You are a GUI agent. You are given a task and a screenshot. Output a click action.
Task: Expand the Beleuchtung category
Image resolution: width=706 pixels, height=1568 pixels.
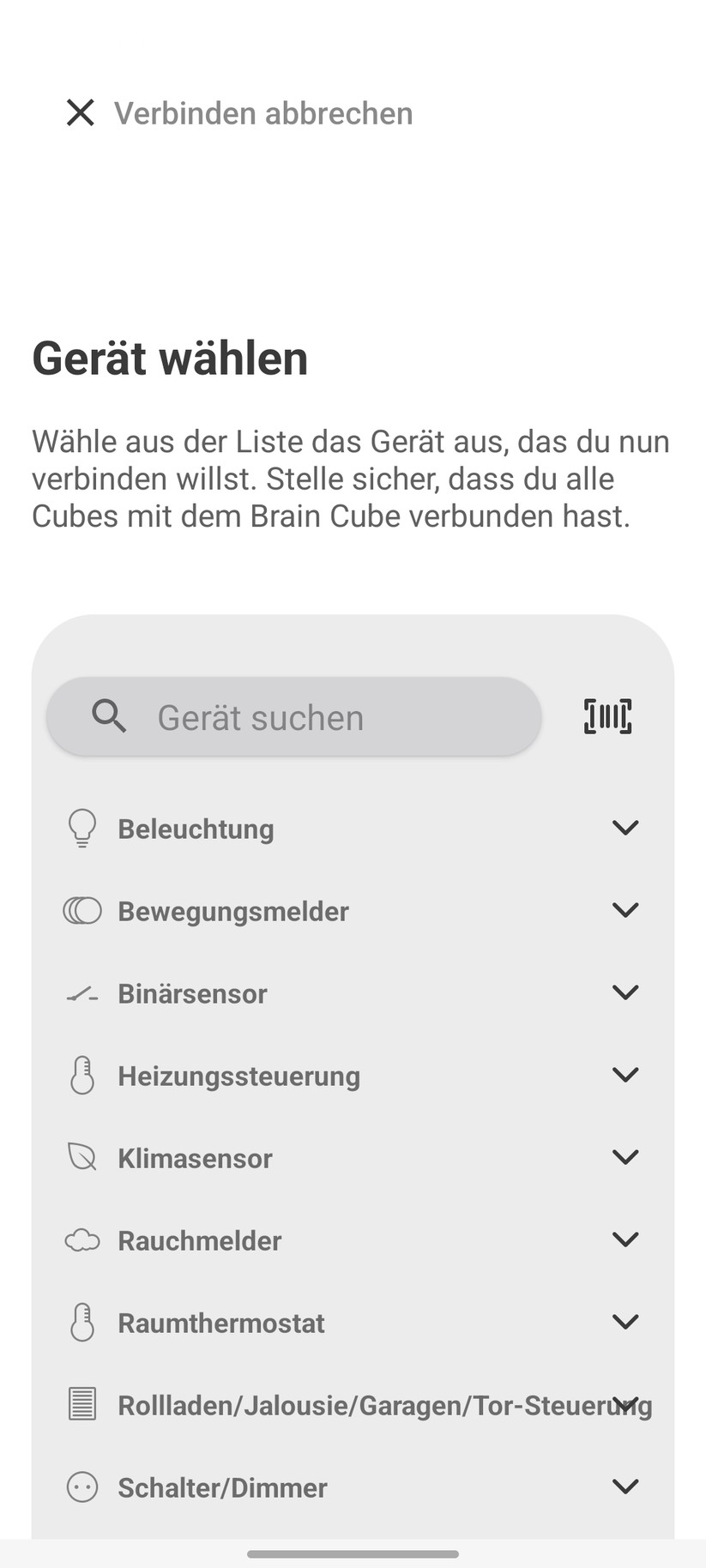[625, 828]
